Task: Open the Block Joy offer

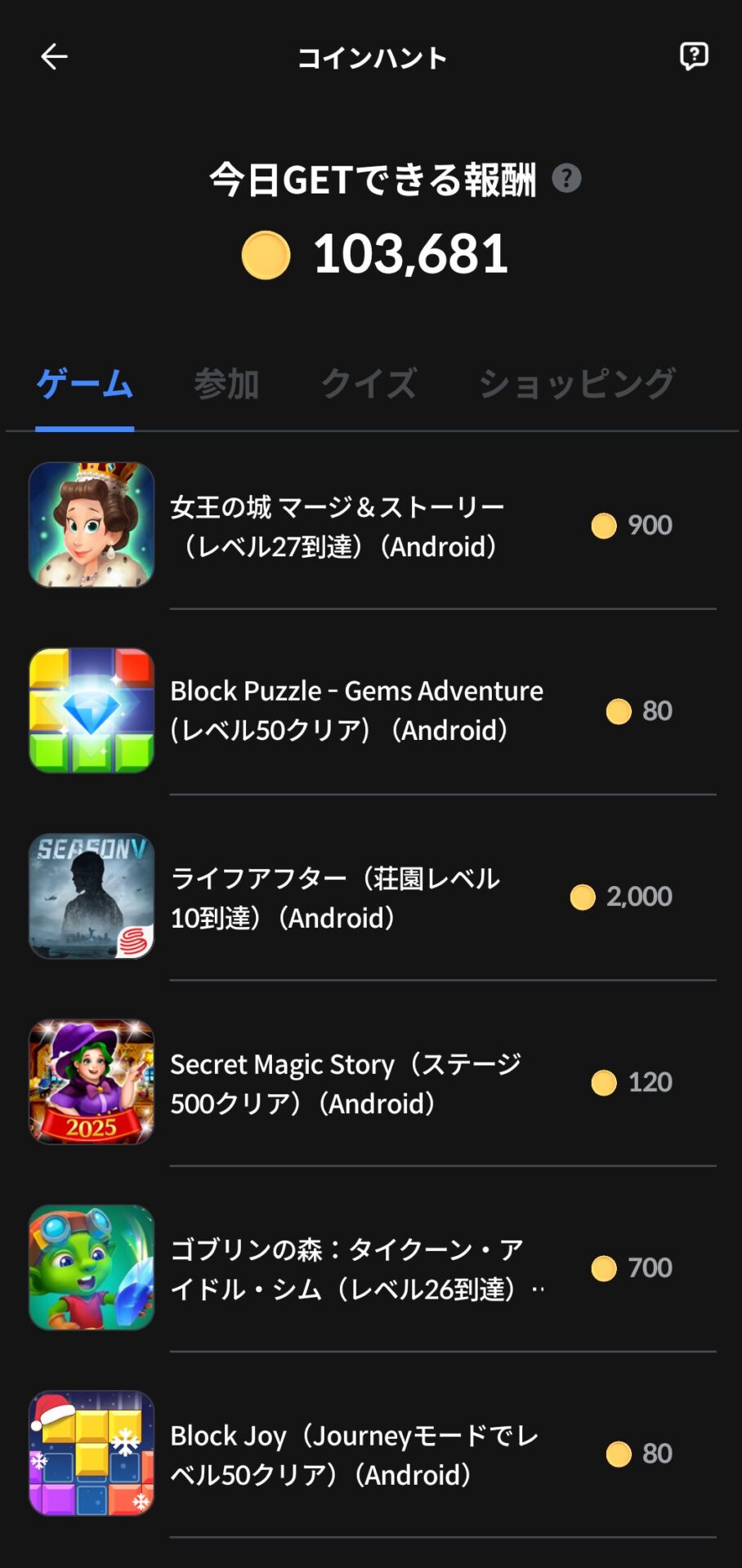Action: click(371, 1454)
